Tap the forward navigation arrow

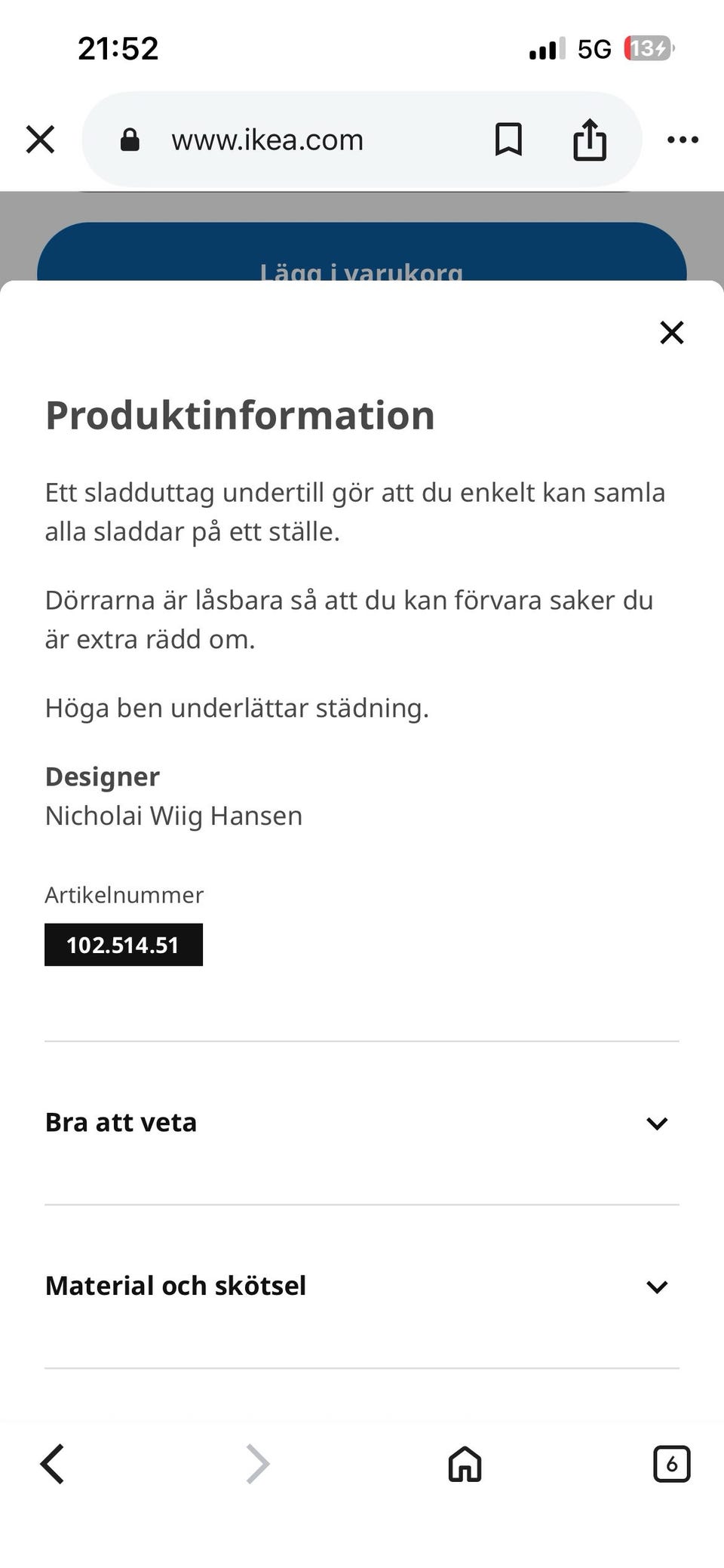point(256,1465)
